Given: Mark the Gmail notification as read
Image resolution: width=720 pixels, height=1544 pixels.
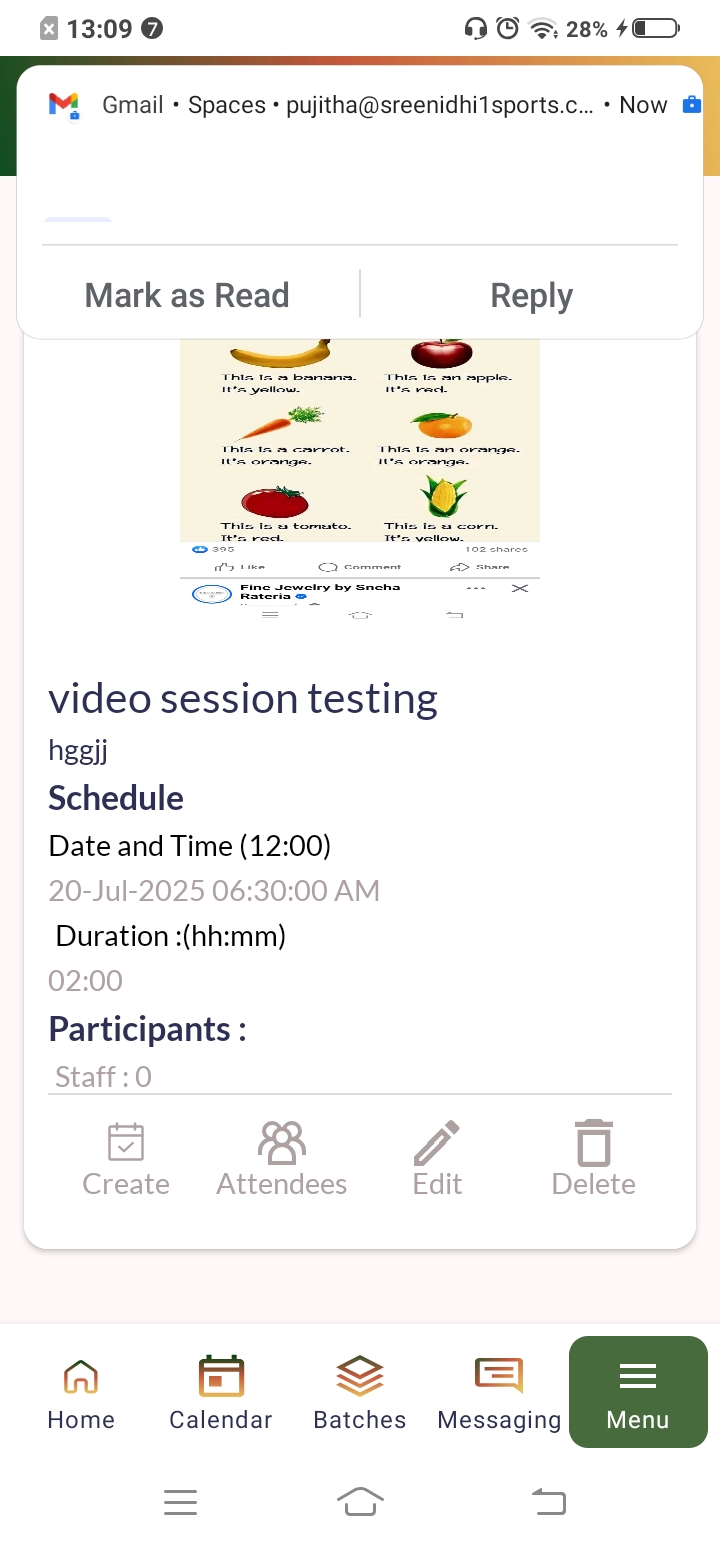Looking at the screenshot, I should pos(187,295).
